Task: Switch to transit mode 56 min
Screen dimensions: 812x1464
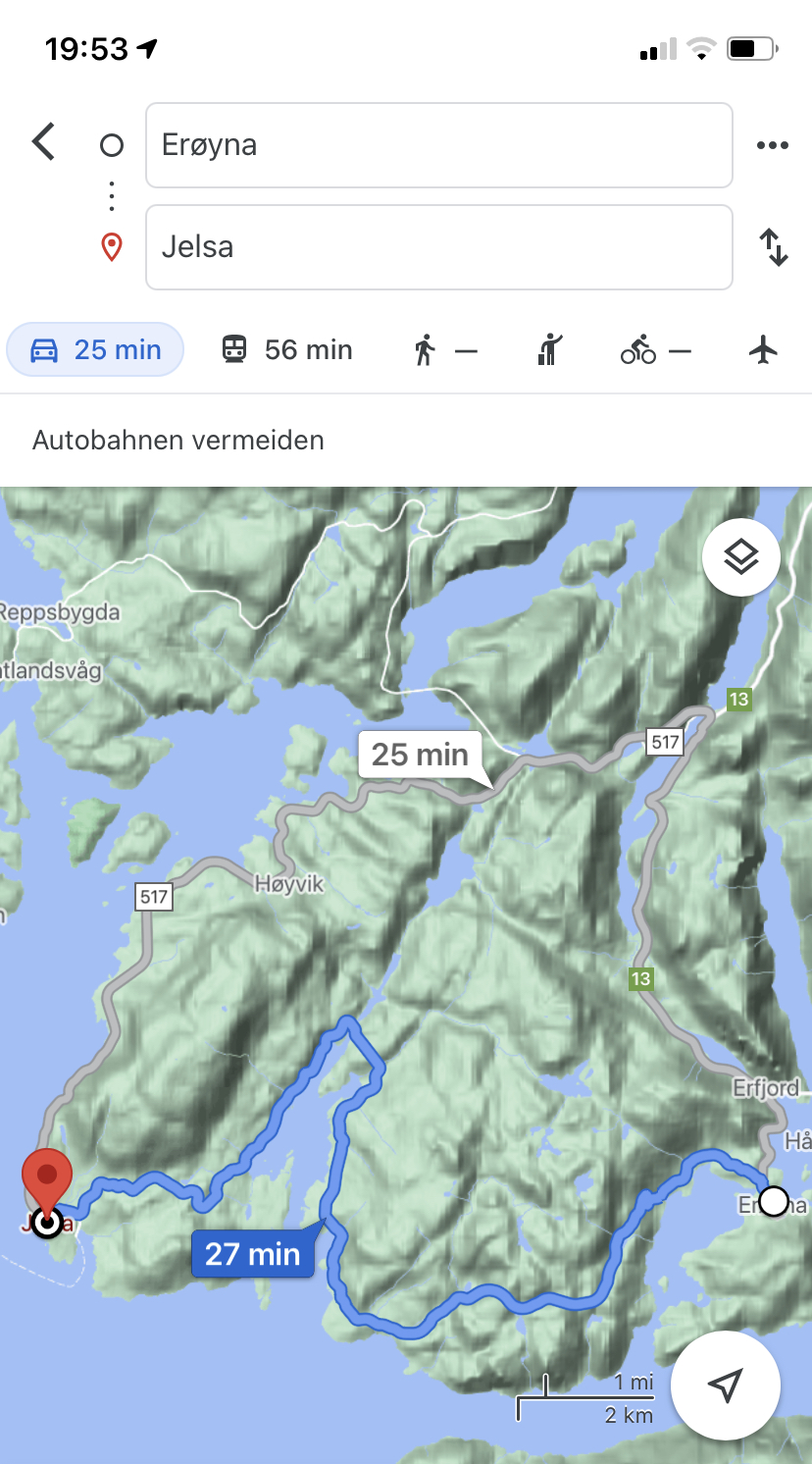Action: point(286,349)
